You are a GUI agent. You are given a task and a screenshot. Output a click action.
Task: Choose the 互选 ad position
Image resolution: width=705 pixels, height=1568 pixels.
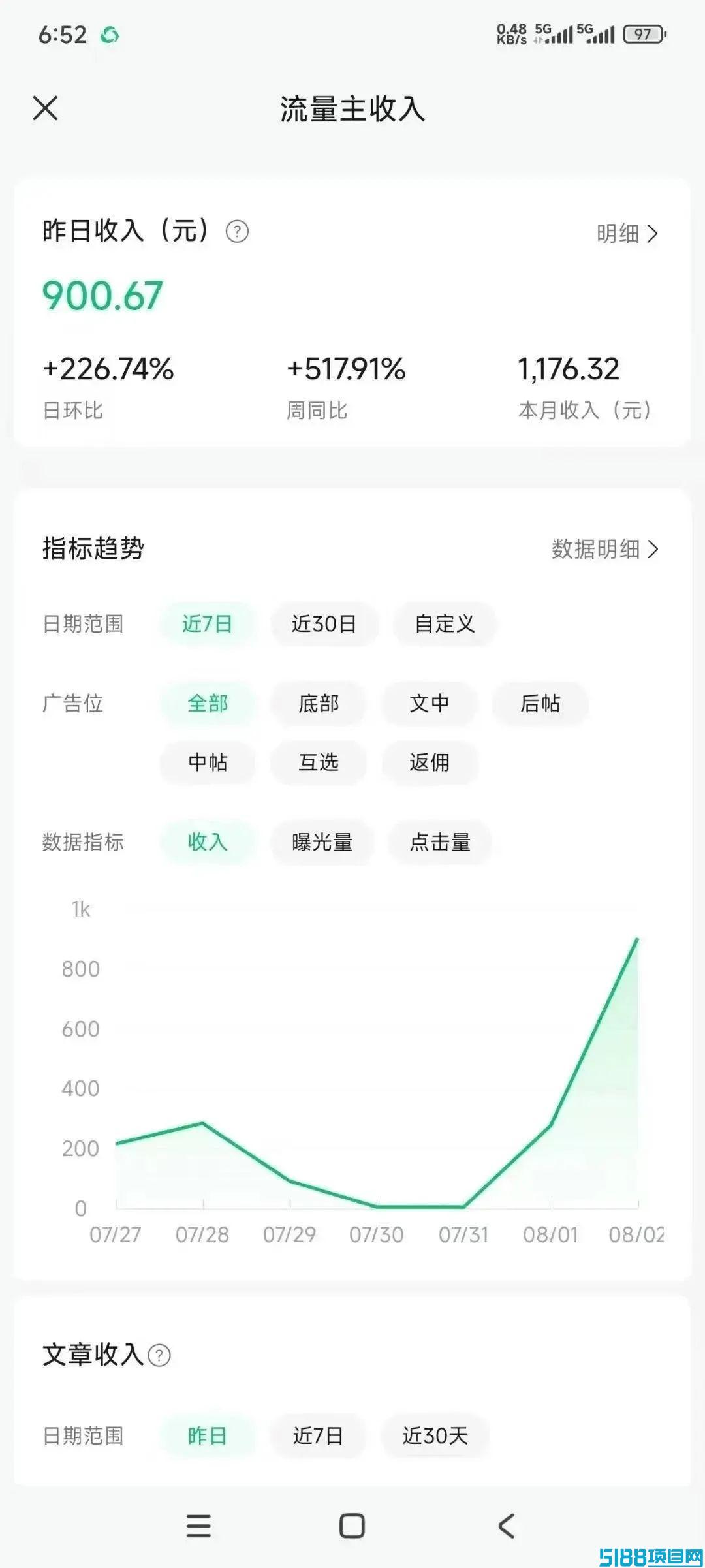(x=319, y=762)
